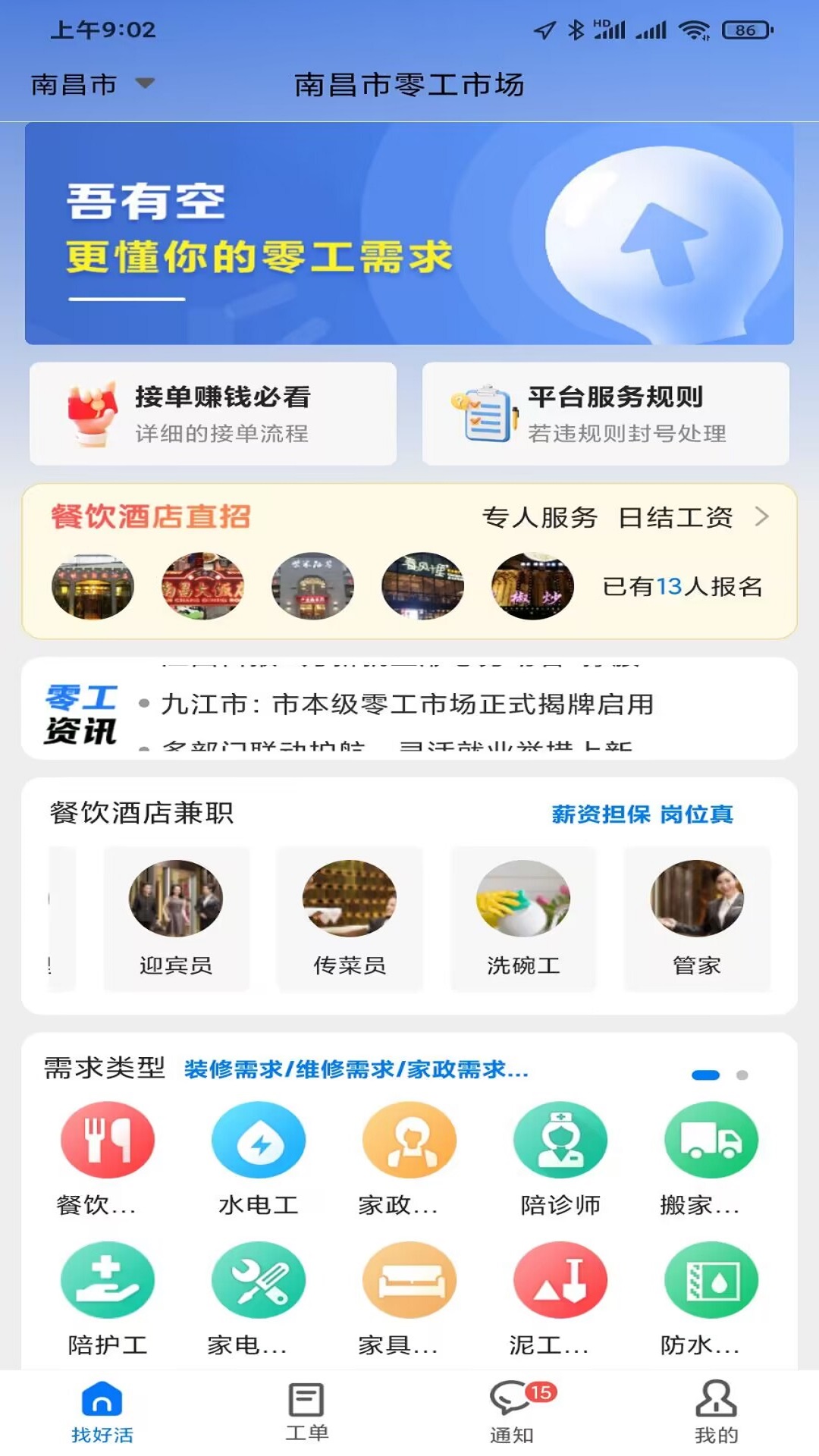819x1456 pixels.
Task: Switch to the 工单 tab
Action: (x=306, y=1411)
